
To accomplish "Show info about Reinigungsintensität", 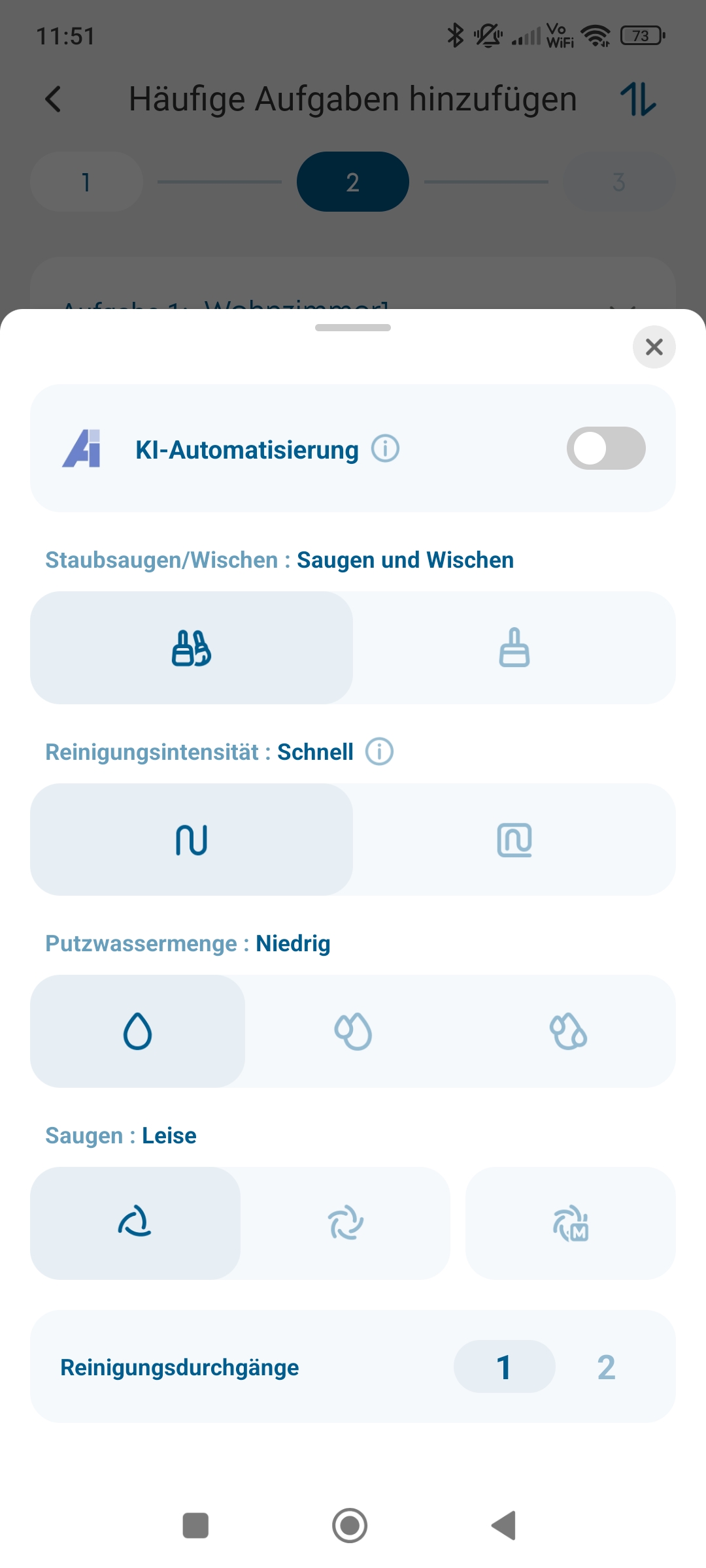I will [x=379, y=751].
